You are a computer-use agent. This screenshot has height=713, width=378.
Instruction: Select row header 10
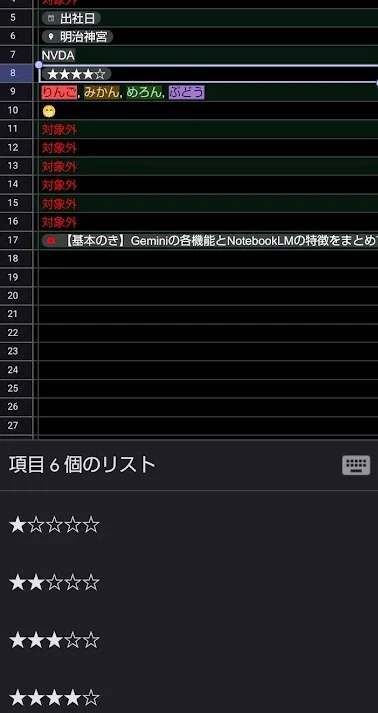tap(13, 110)
